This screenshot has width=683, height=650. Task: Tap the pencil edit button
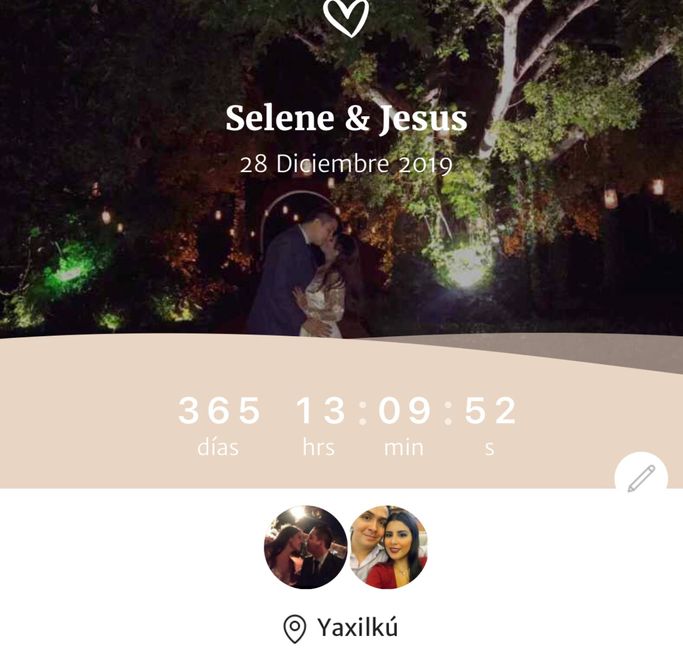pyautogui.click(x=641, y=479)
